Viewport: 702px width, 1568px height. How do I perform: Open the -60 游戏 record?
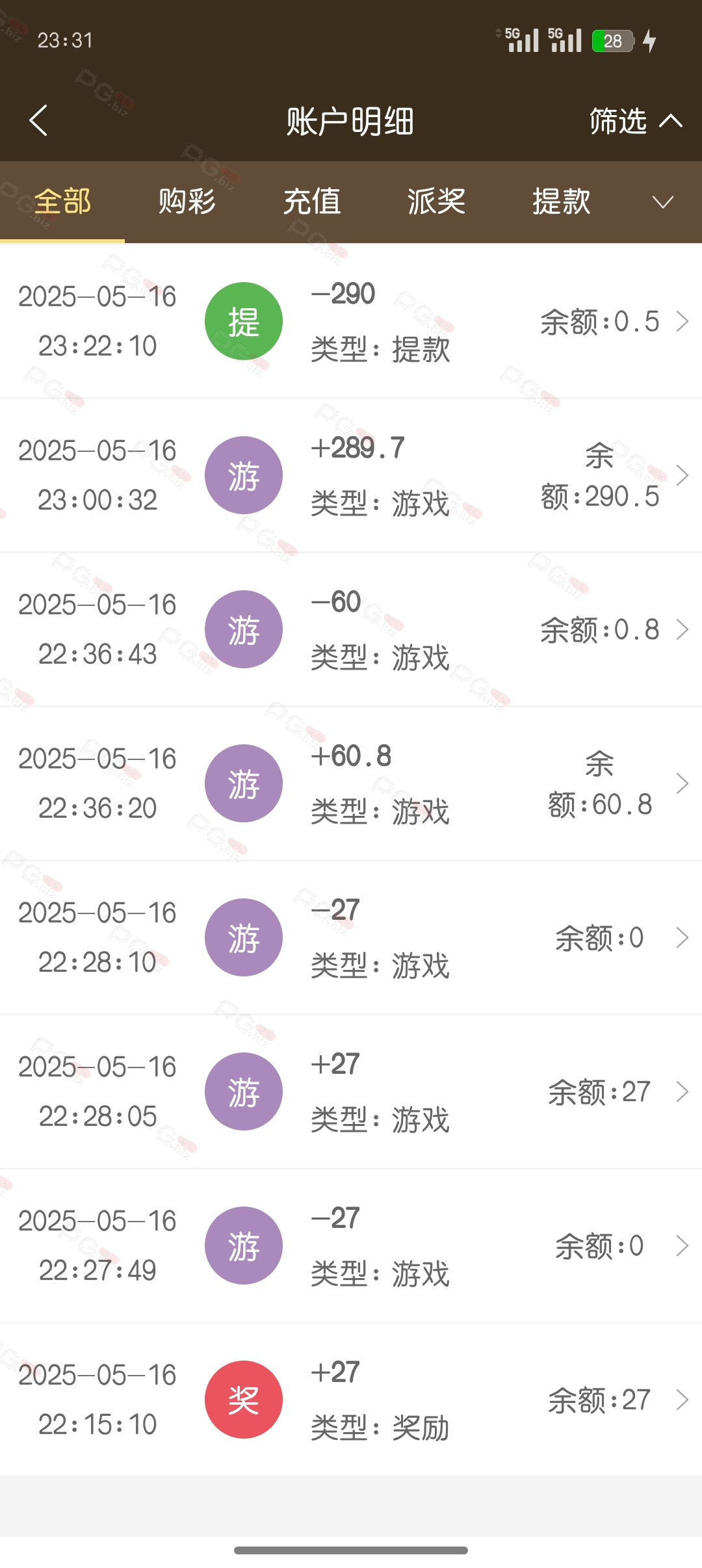click(351, 629)
